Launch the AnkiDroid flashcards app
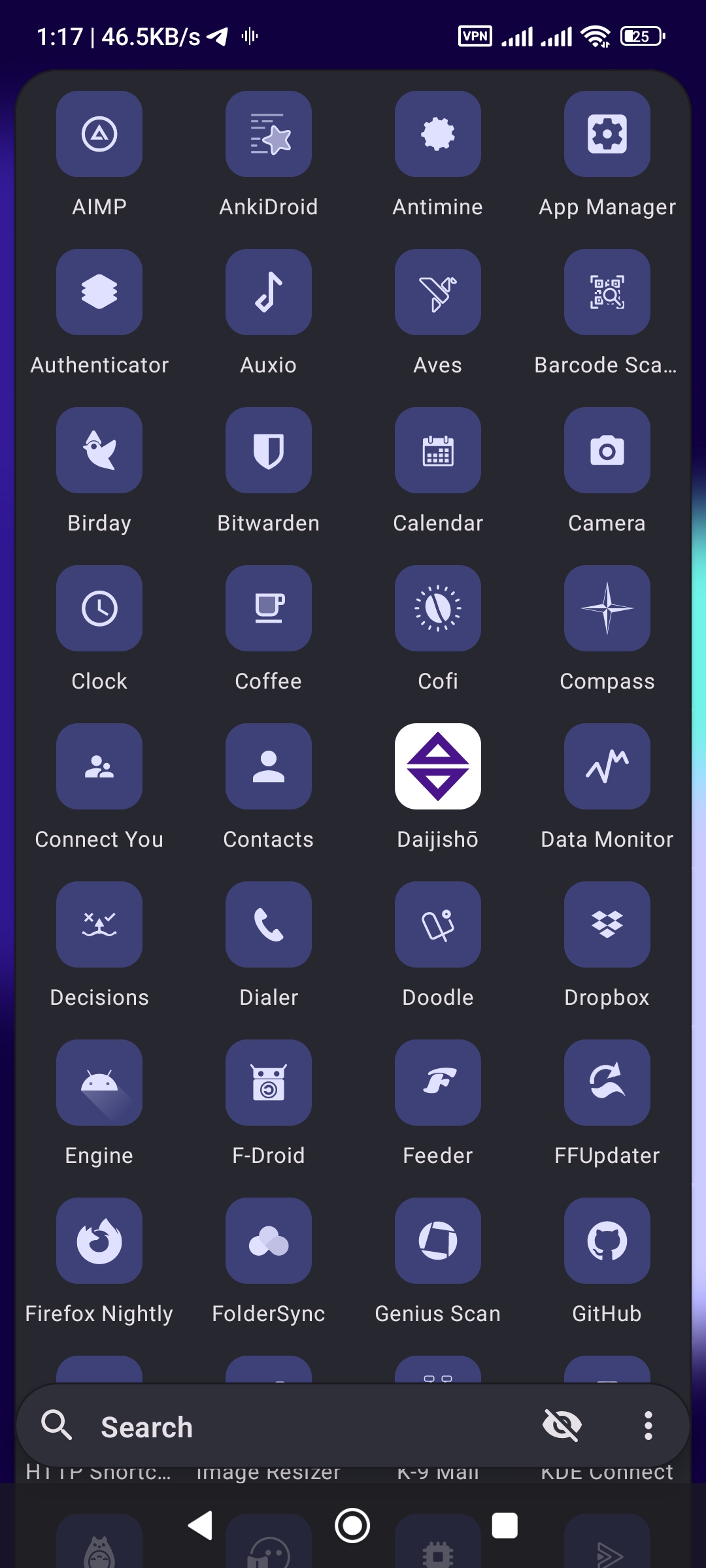The width and height of the screenshot is (706, 1568). [268, 134]
